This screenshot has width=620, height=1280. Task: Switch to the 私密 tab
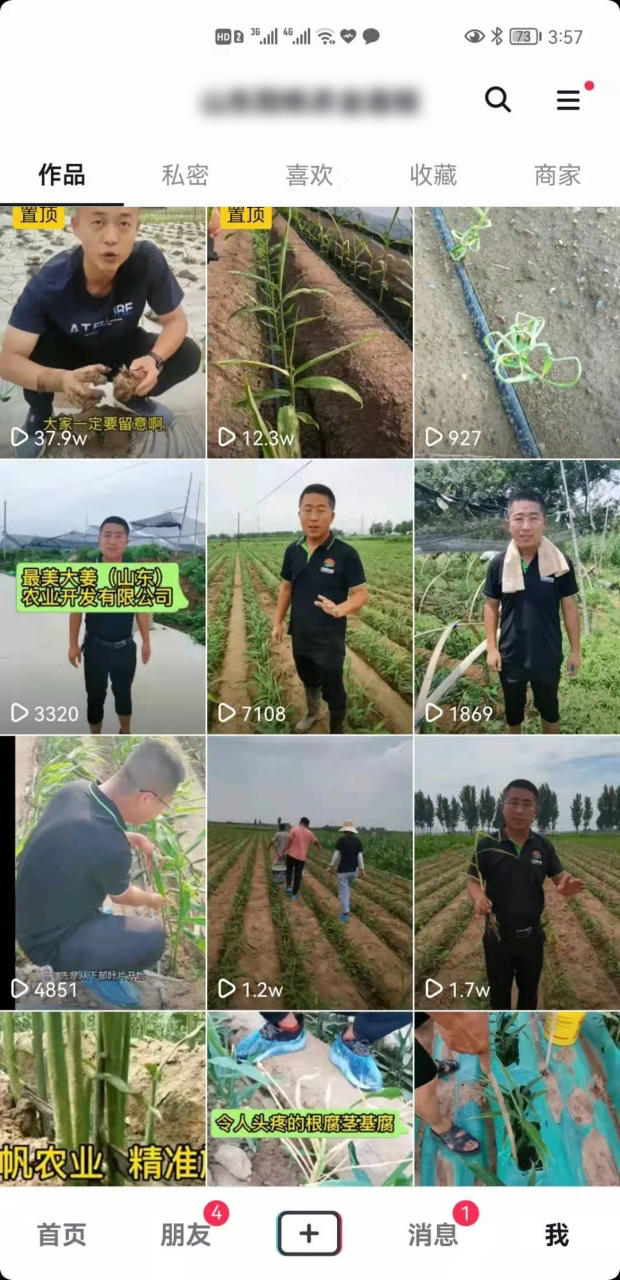[185, 175]
